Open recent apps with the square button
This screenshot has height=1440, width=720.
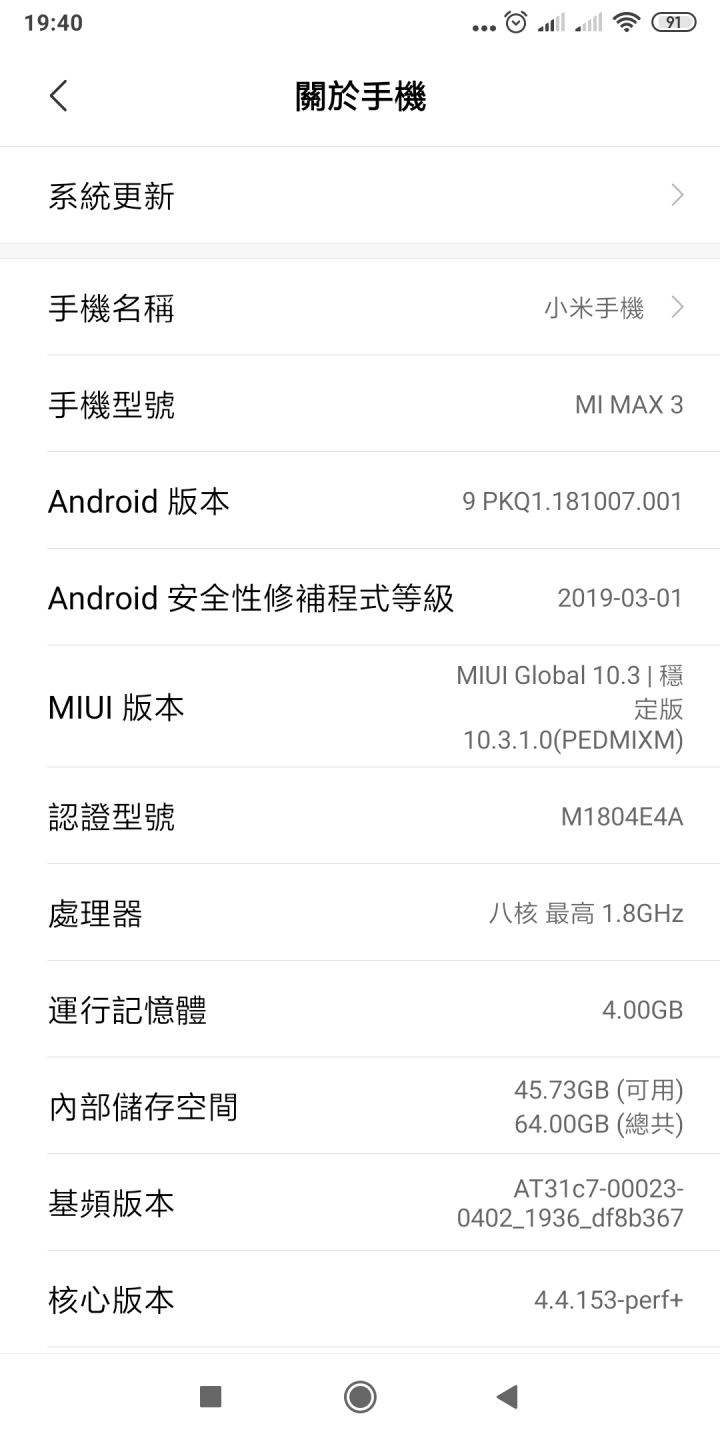[210, 1397]
